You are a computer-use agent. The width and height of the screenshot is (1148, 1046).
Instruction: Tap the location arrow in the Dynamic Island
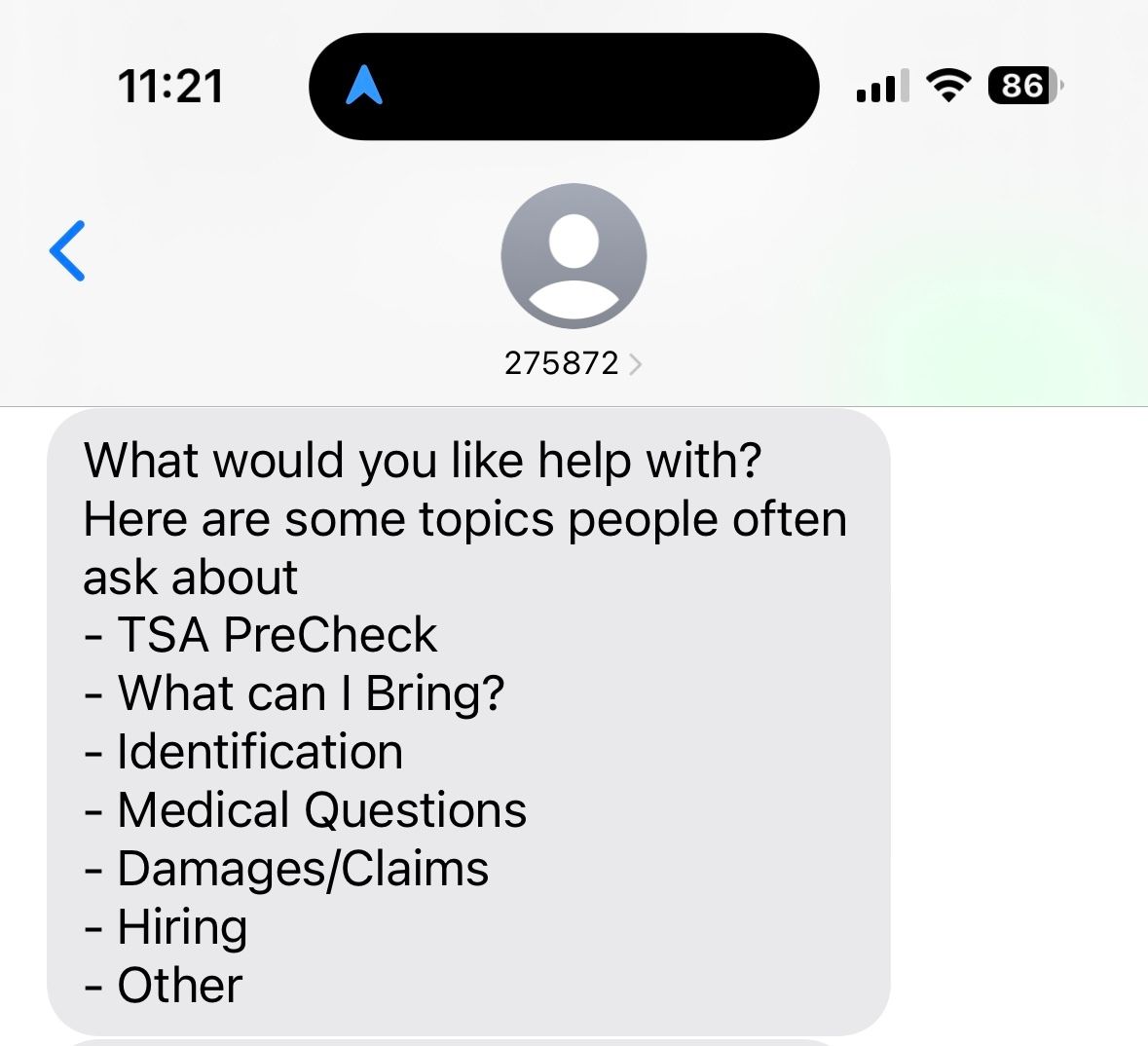pos(364,86)
